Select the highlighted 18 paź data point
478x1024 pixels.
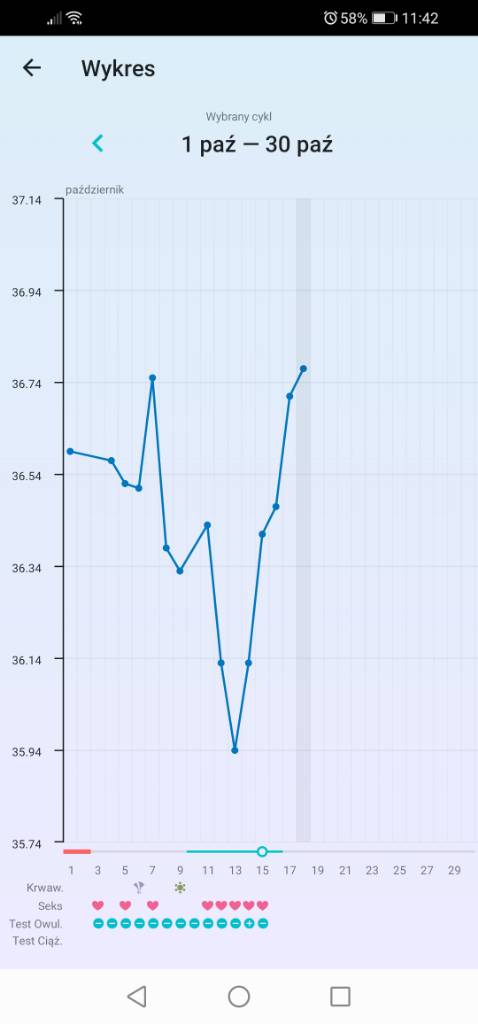pos(303,369)
